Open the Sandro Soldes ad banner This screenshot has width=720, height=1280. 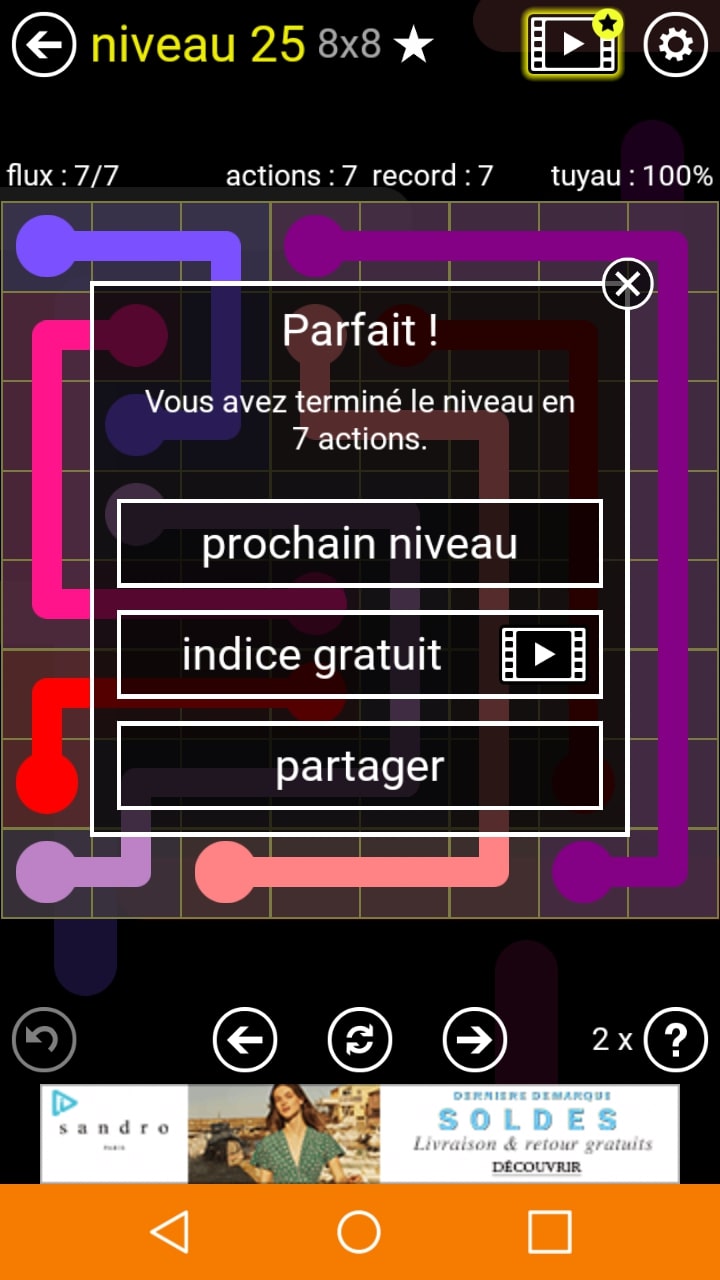click(360, 1133)
